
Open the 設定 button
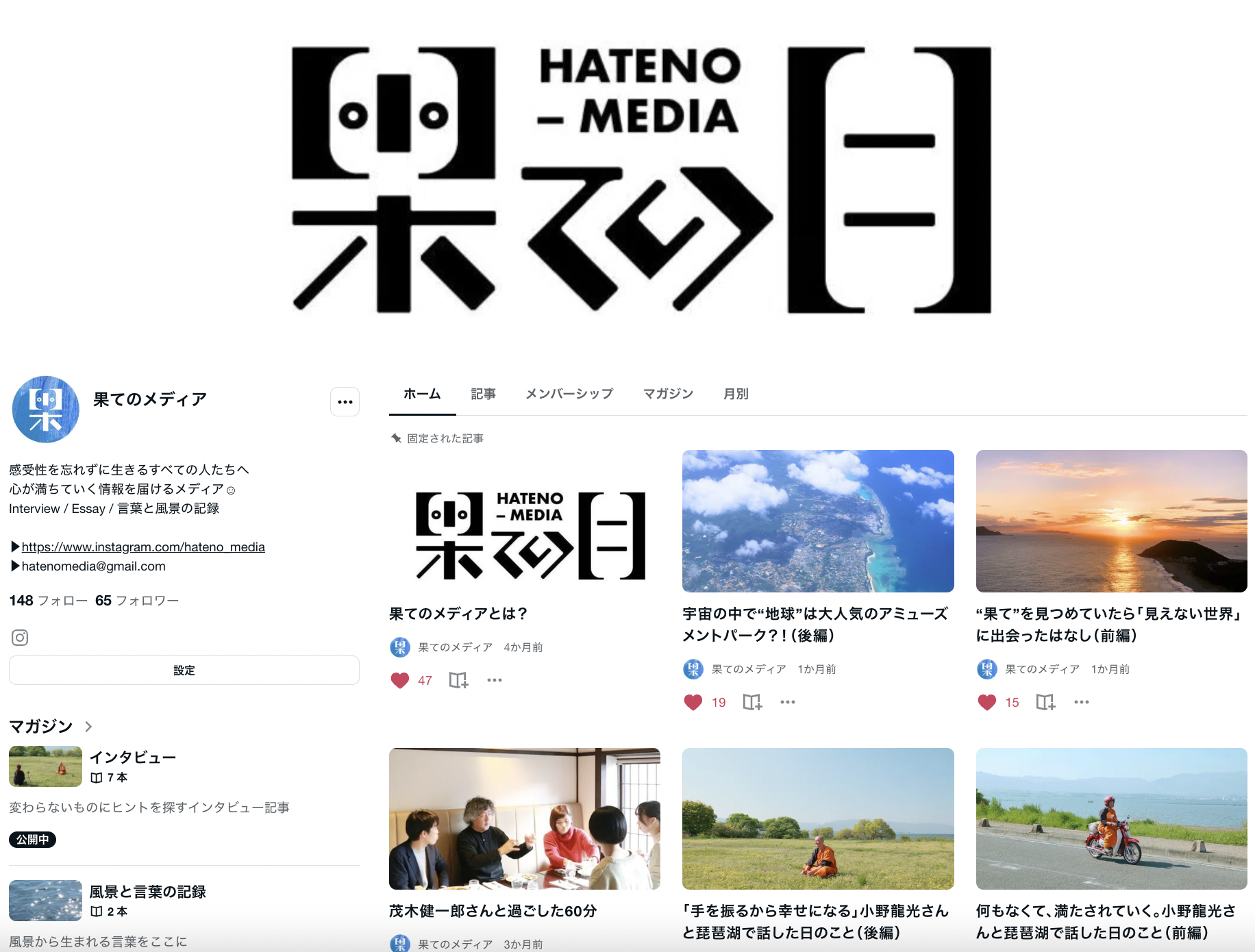(x=184, y=671)
